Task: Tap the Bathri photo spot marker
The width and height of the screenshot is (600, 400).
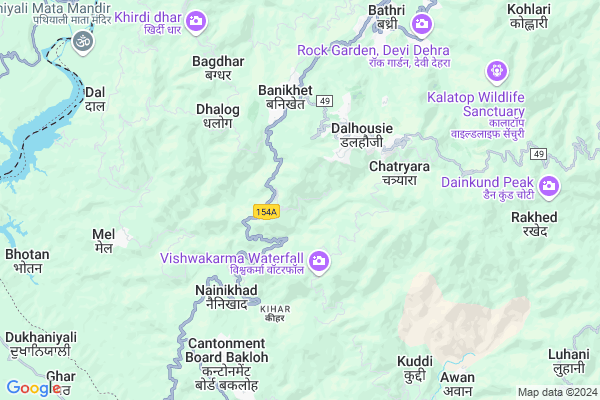Action: click(423, 22)
